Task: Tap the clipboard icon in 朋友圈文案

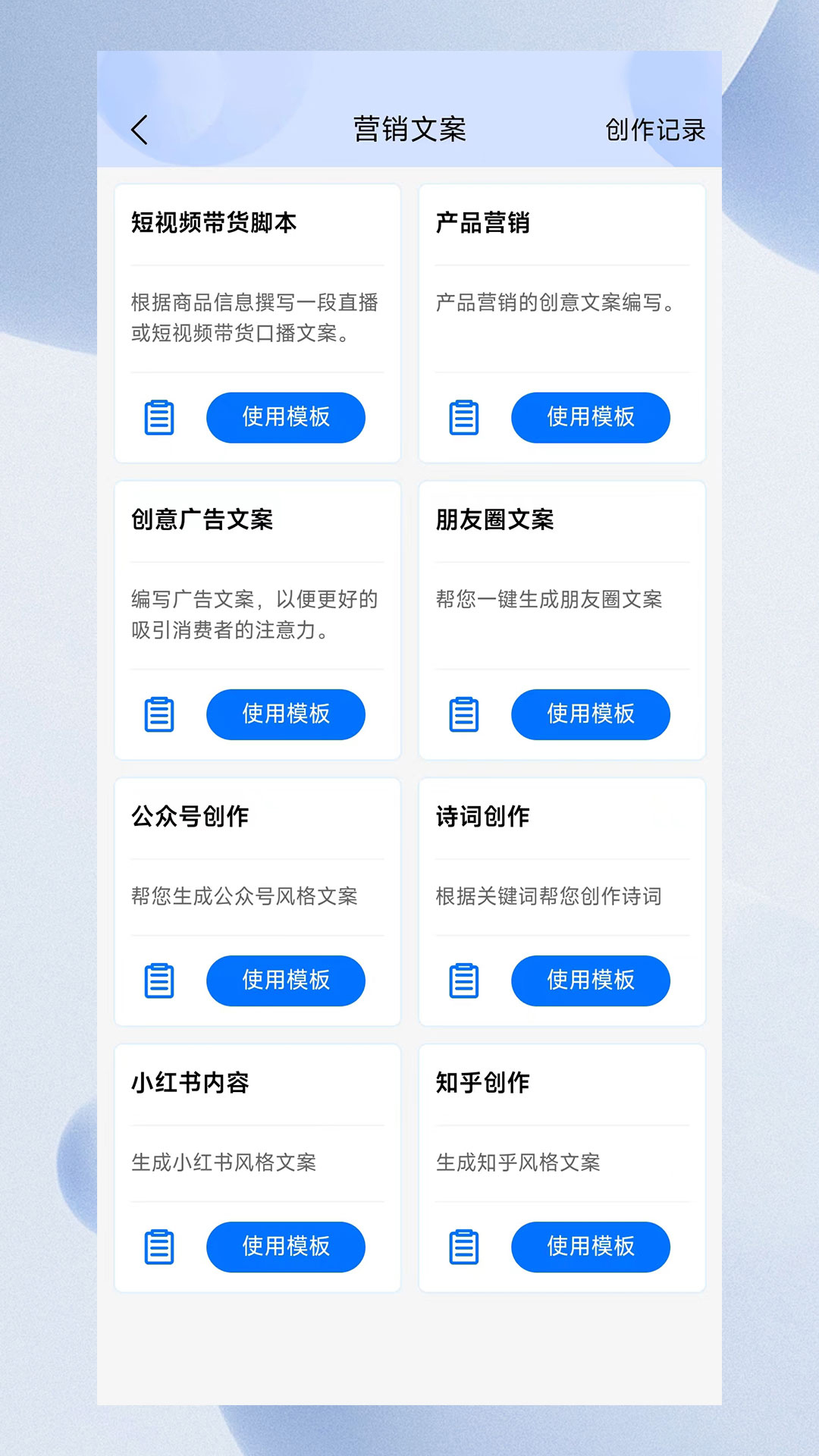Action: point(464,714)
